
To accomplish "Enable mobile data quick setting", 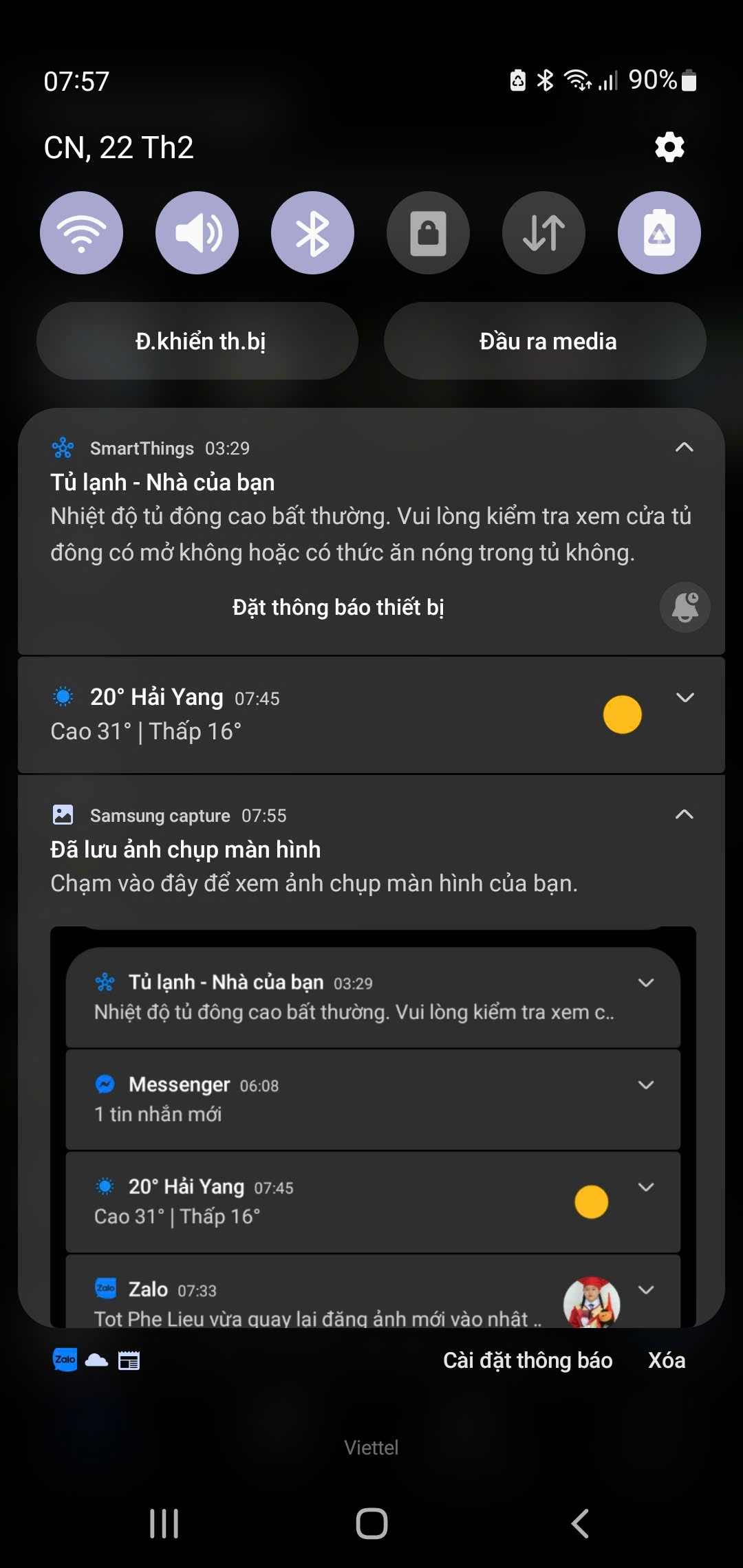I will point(543,233).
